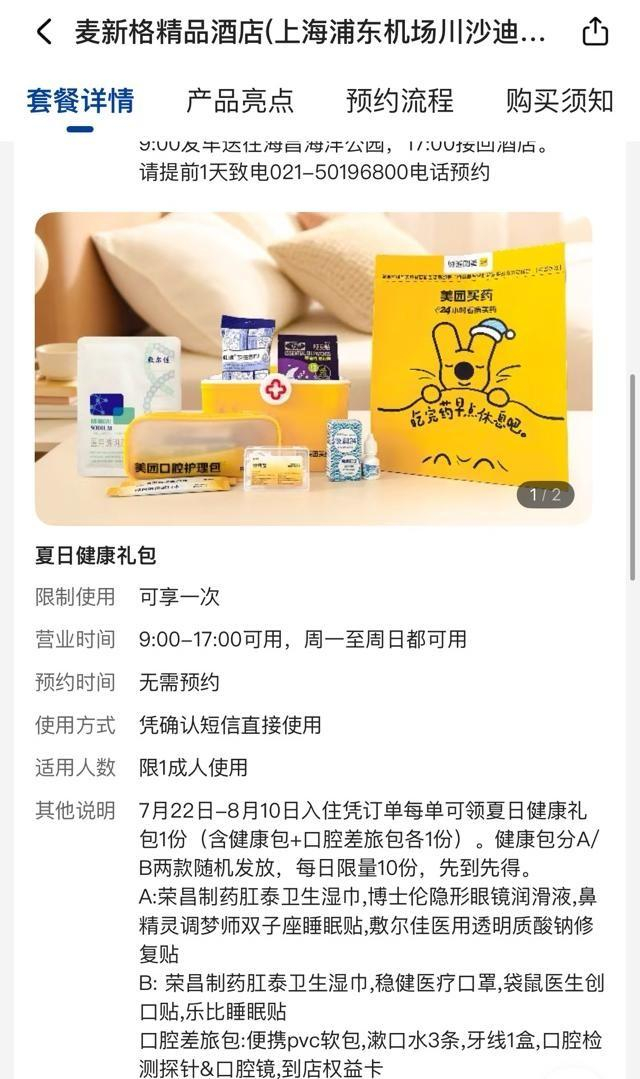
Task: Select the 套餐详情 tab
Action: (x=81, y=100)
